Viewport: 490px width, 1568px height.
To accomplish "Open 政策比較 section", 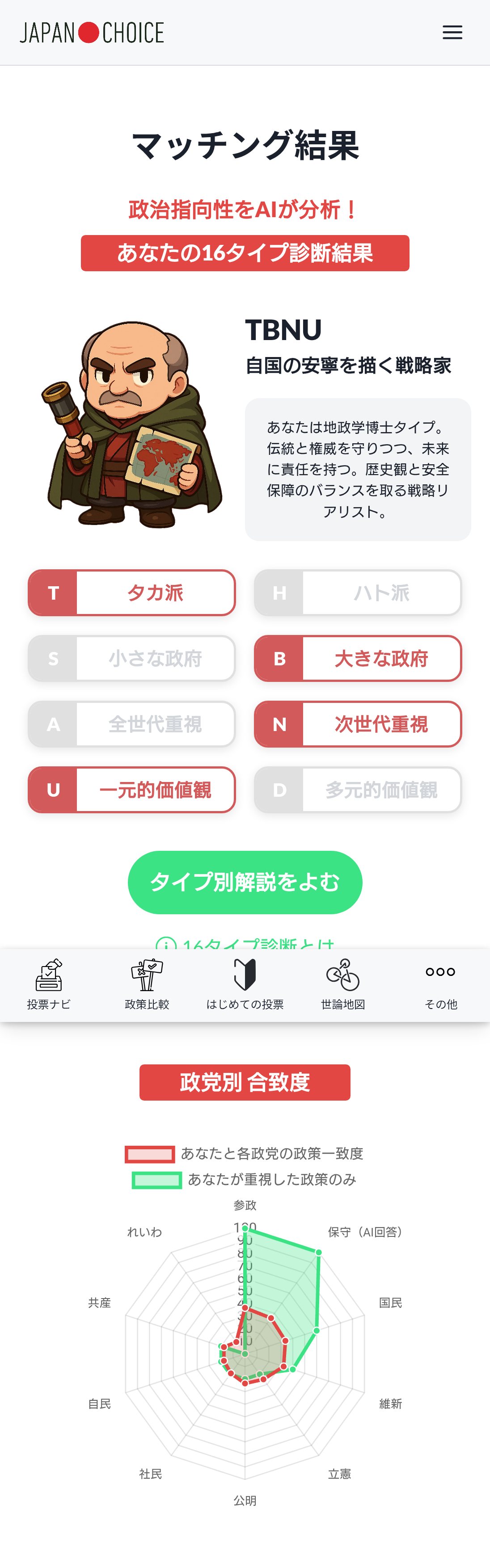I will pyautogui.click(x=147, y=984).
